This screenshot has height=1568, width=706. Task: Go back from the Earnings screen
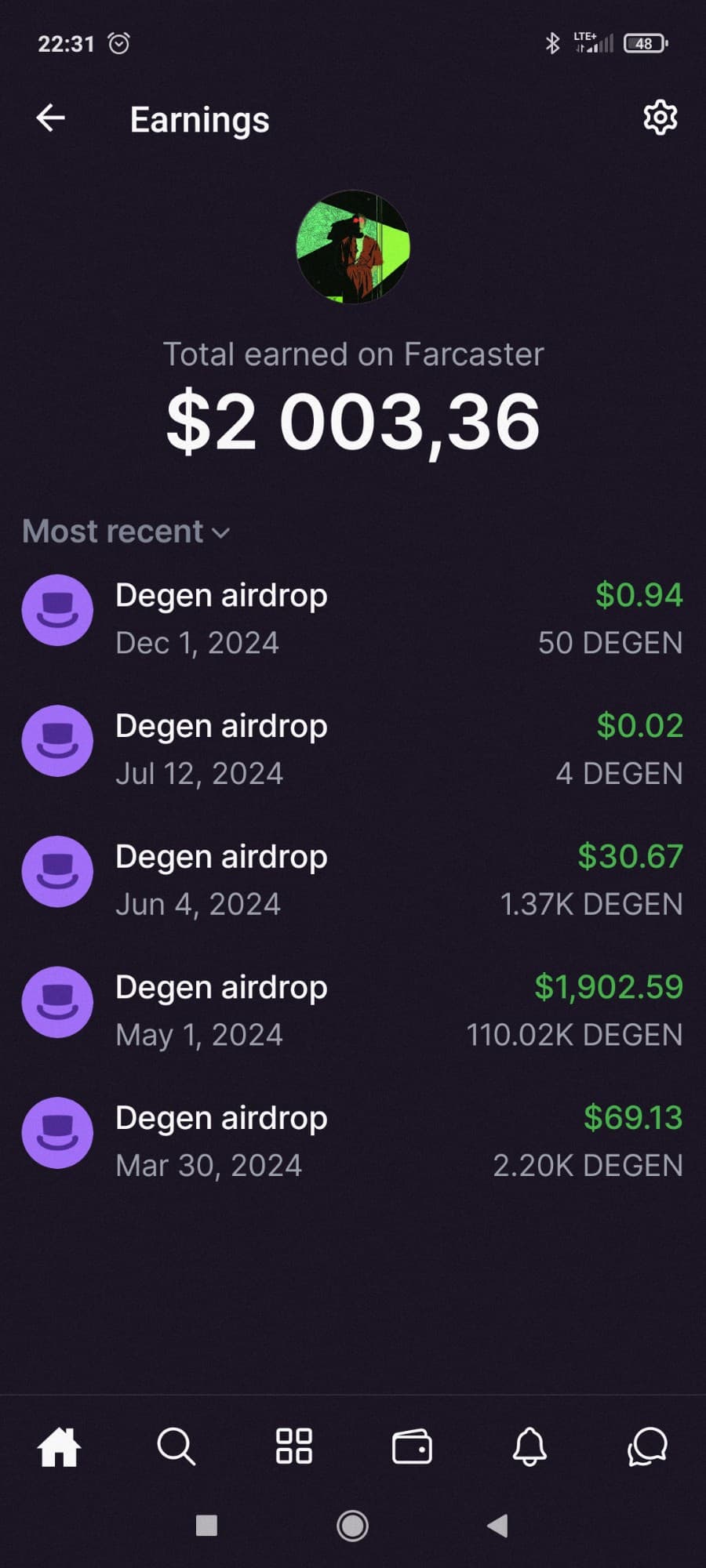(51, 118)
